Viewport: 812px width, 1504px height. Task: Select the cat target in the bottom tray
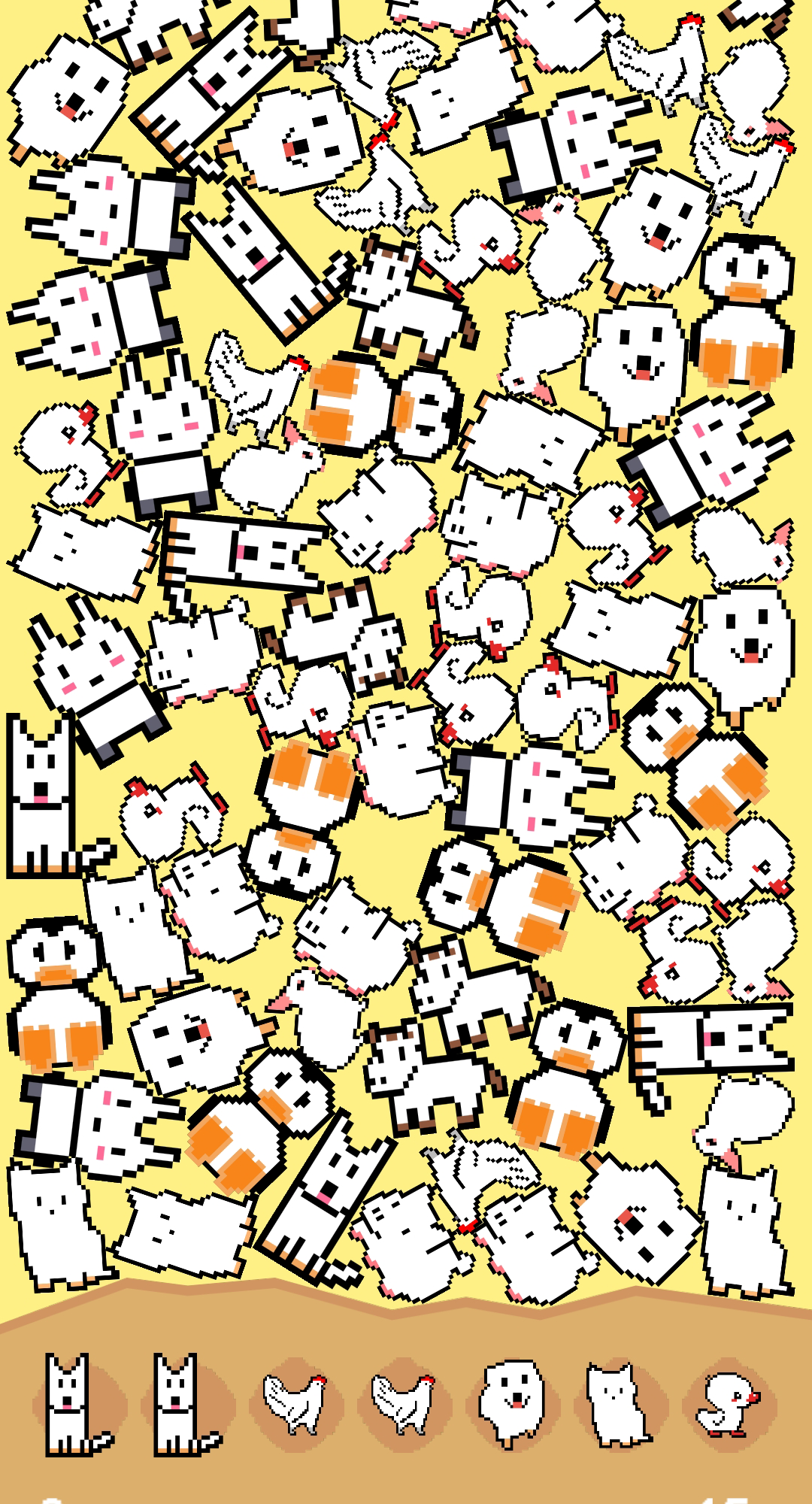[x=617, y=1405]
